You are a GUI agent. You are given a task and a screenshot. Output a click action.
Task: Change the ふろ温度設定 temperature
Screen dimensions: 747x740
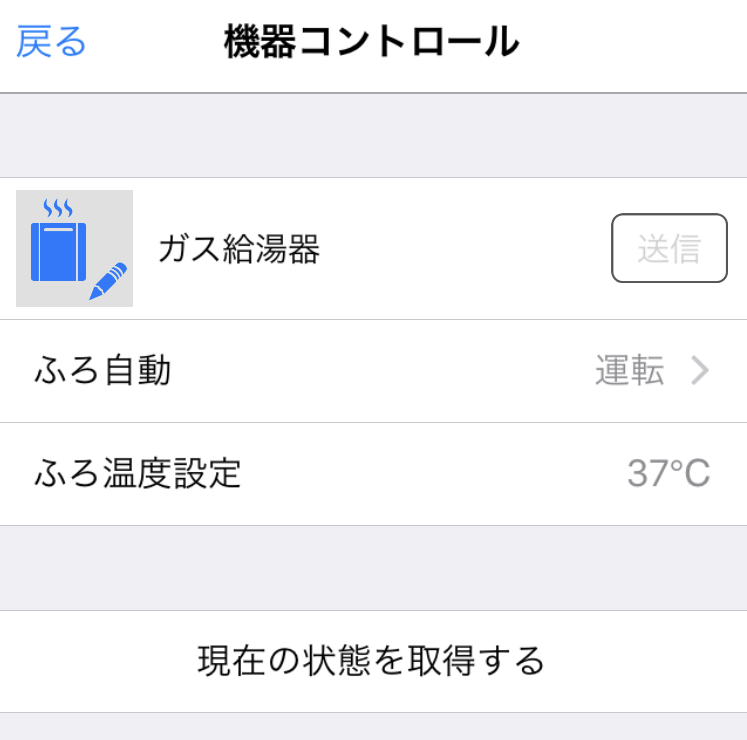(x=373, y=473)
